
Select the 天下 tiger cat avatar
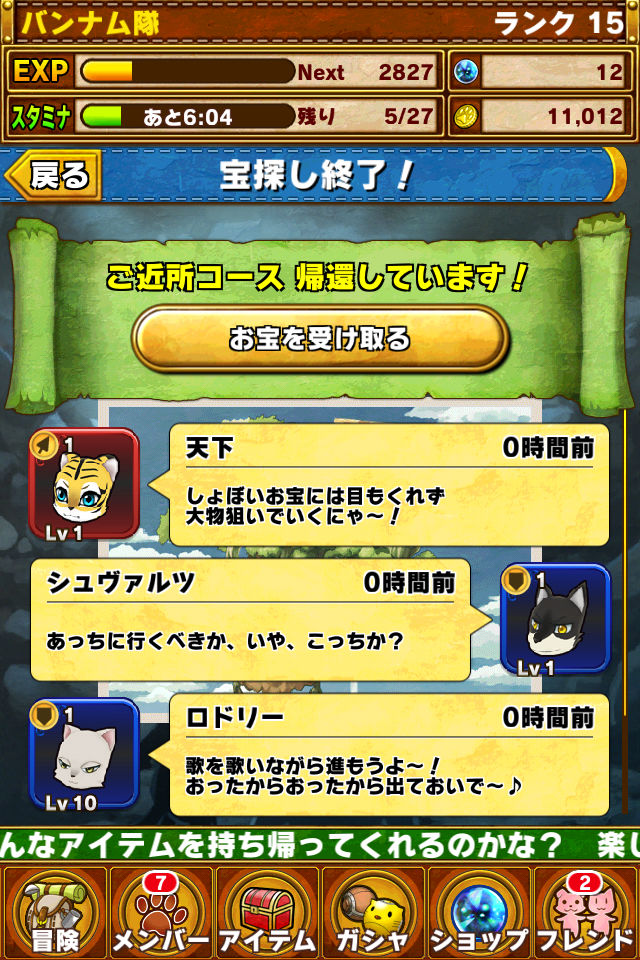click(x=83, y=485)
